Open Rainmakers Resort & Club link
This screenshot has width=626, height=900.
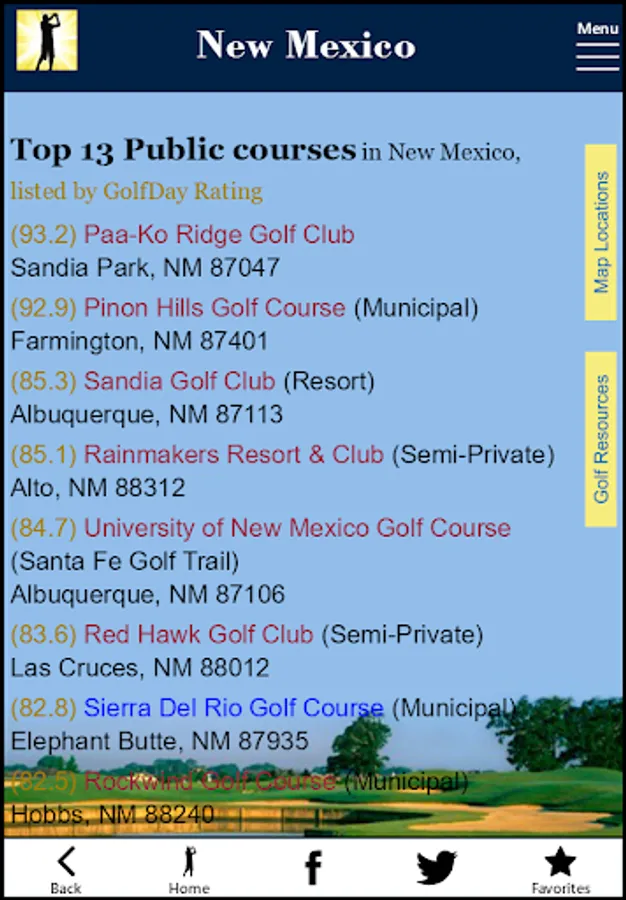[233, 454]
